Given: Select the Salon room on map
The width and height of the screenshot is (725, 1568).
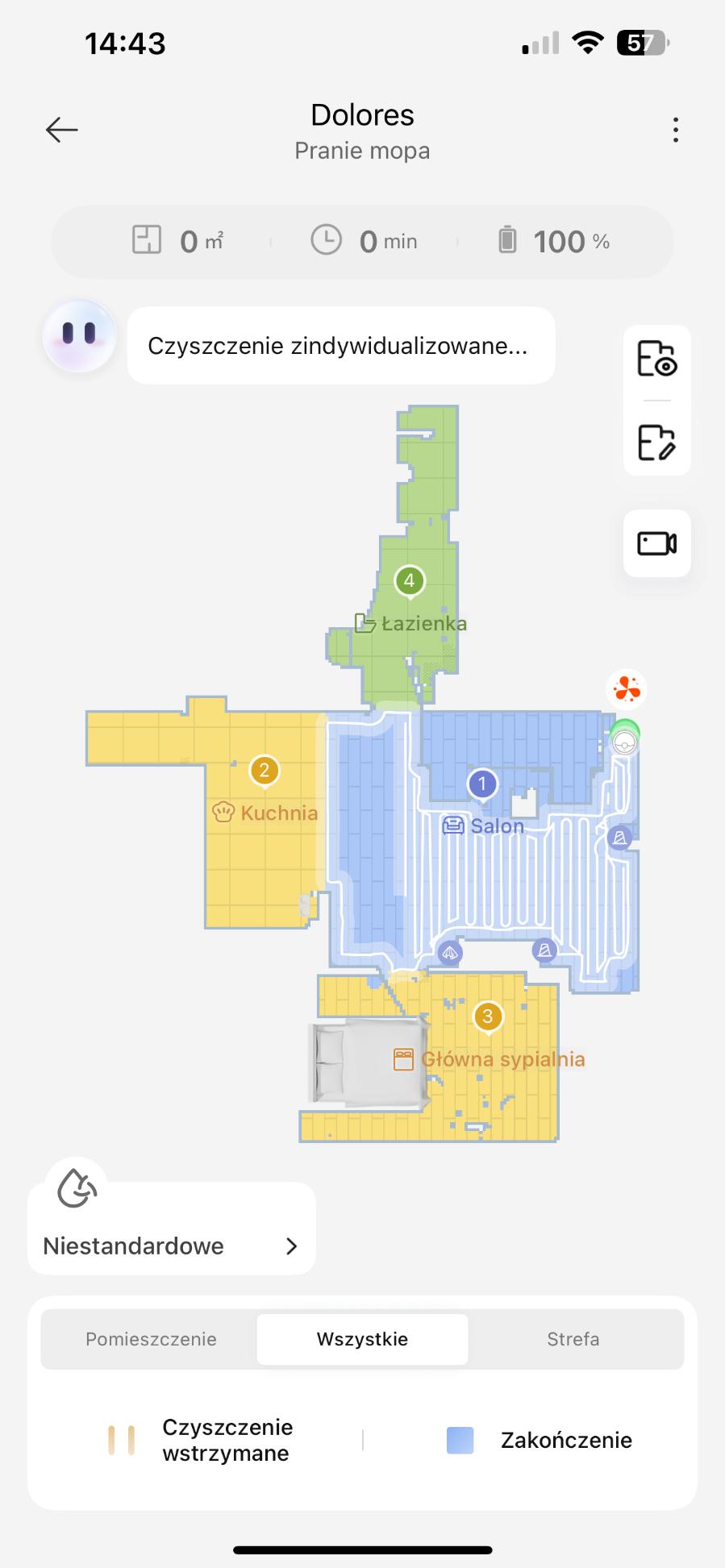Looking at the screenshot, I should coord(483,825).
